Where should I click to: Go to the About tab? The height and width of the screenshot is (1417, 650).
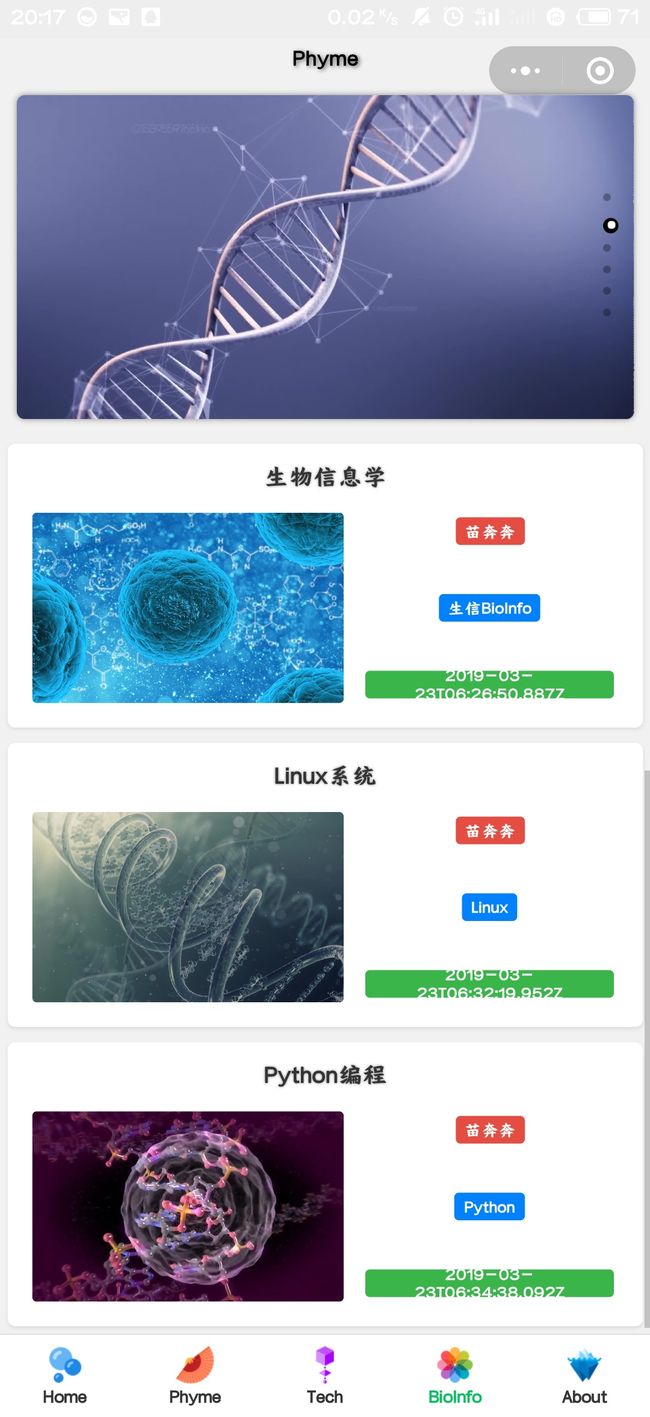585,1376
